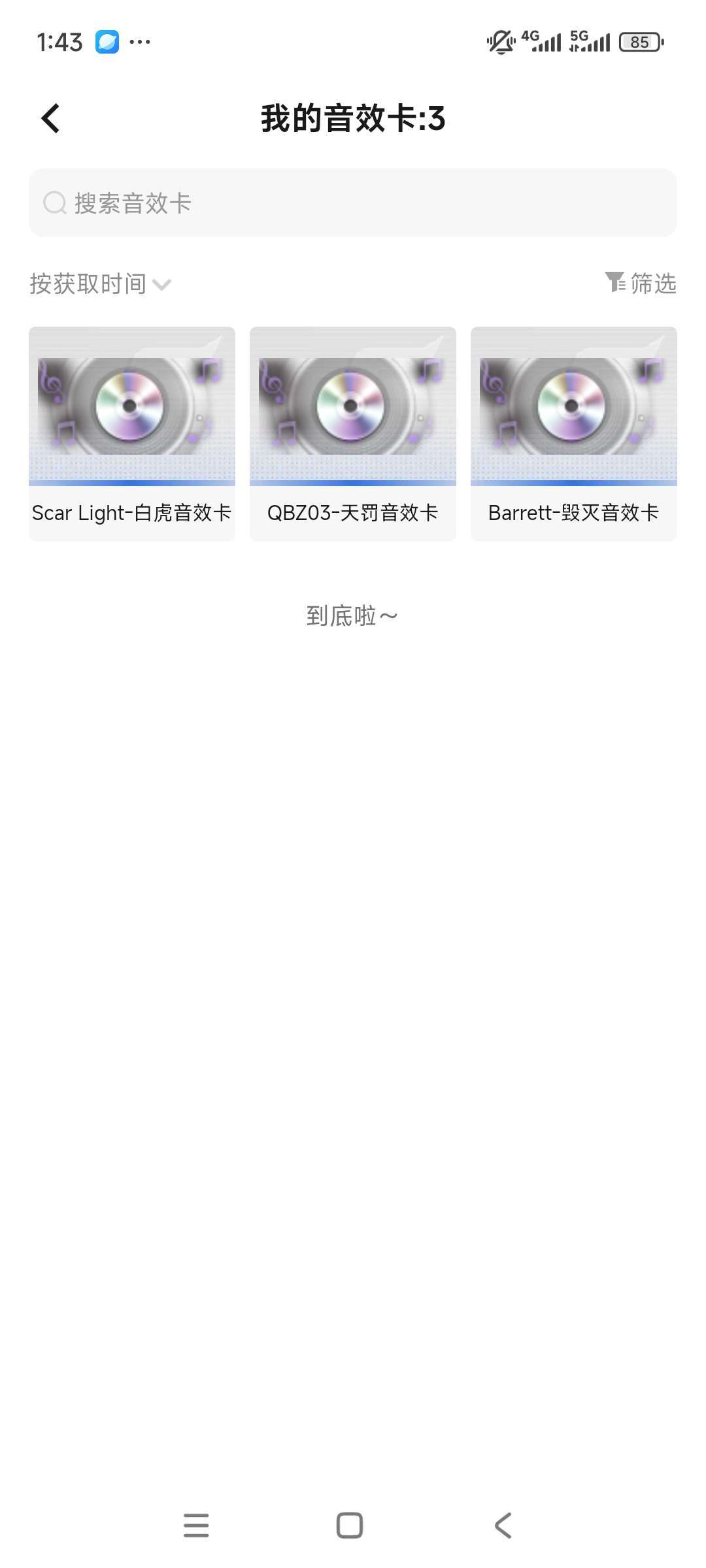Click the filter funnel icon beside 筛选

(615, 284)
